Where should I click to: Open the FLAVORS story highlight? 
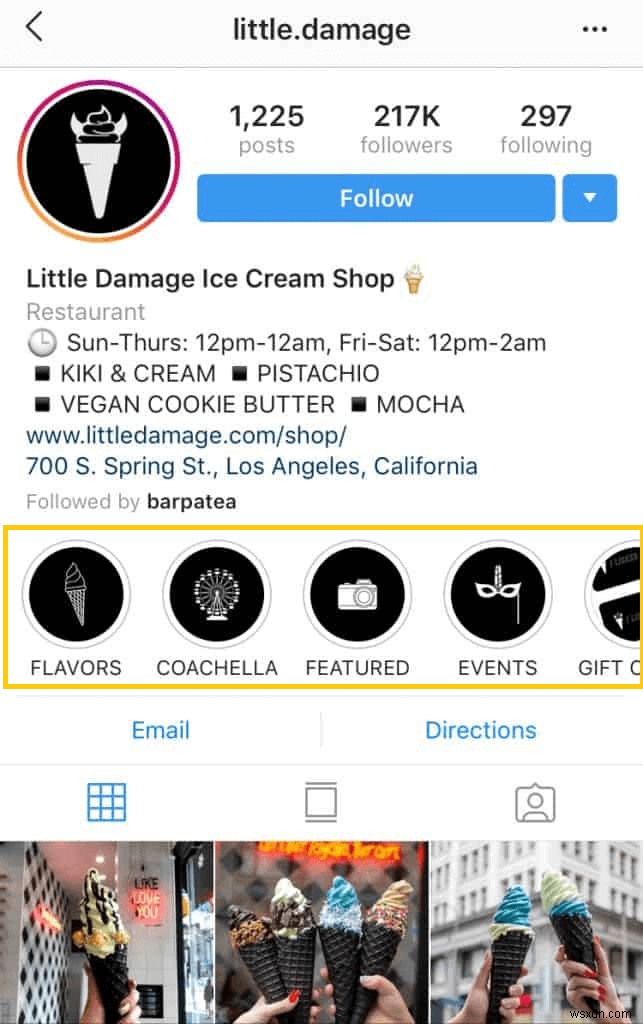coord(76,595)
